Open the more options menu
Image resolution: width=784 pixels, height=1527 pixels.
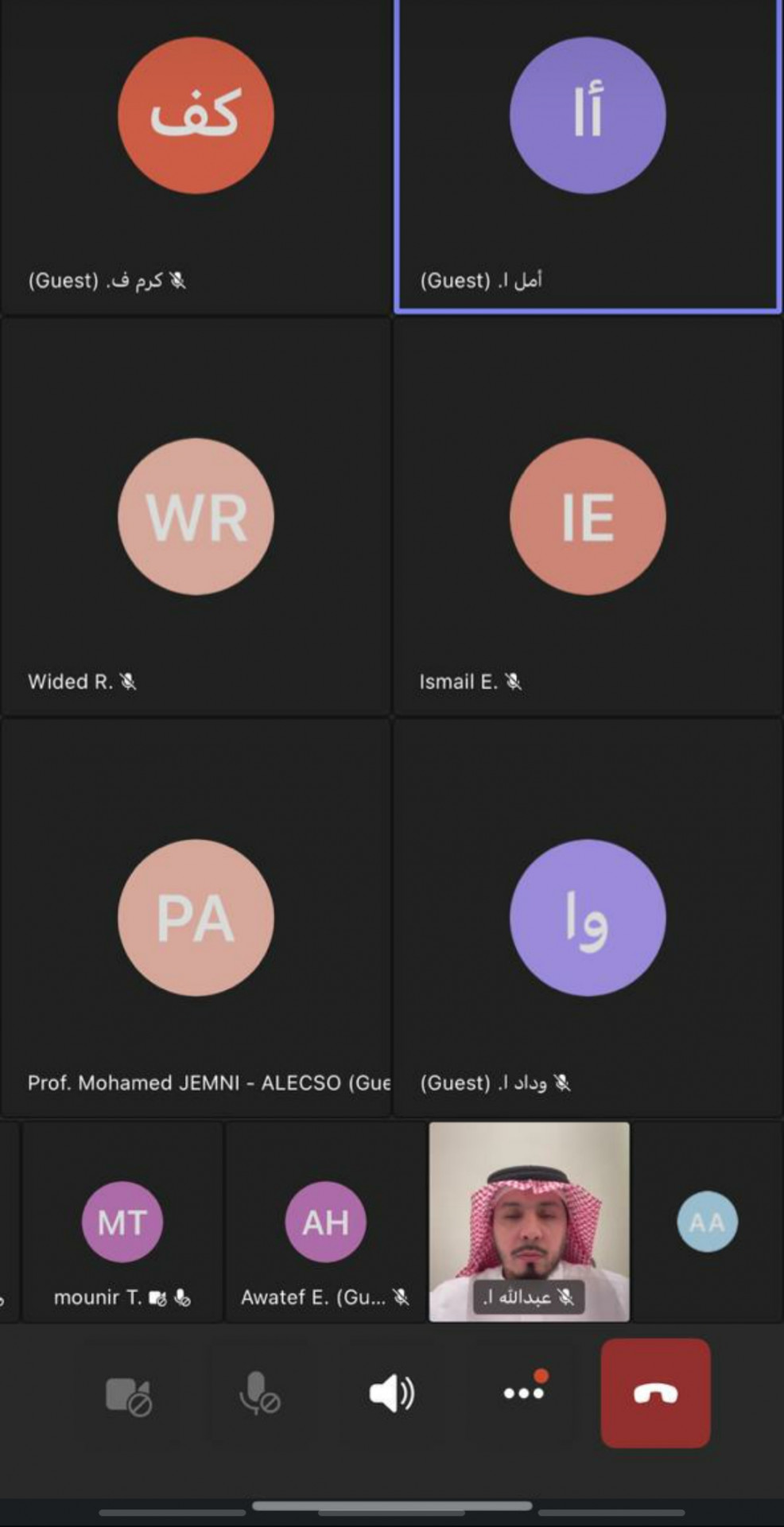[524, 1393]
